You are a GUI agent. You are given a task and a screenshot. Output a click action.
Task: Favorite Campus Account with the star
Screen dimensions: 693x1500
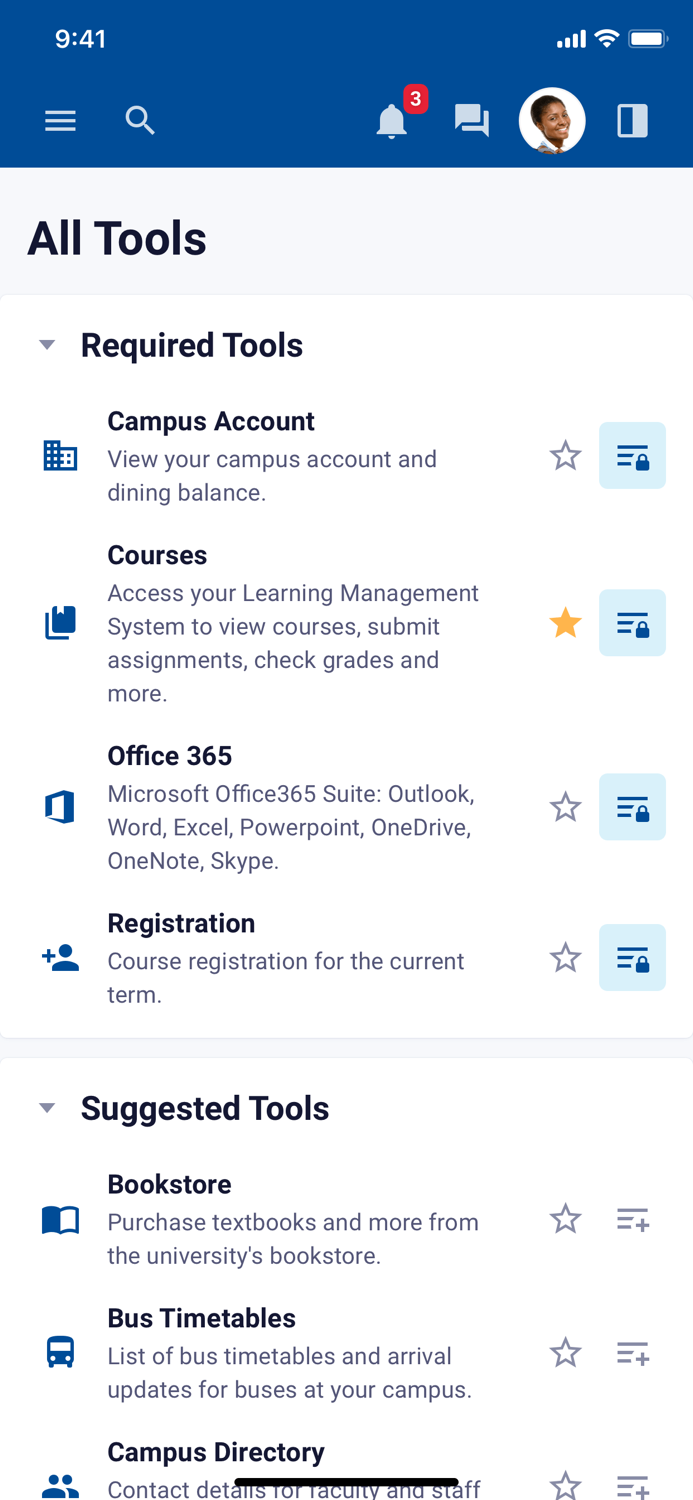tap(565, 456)
